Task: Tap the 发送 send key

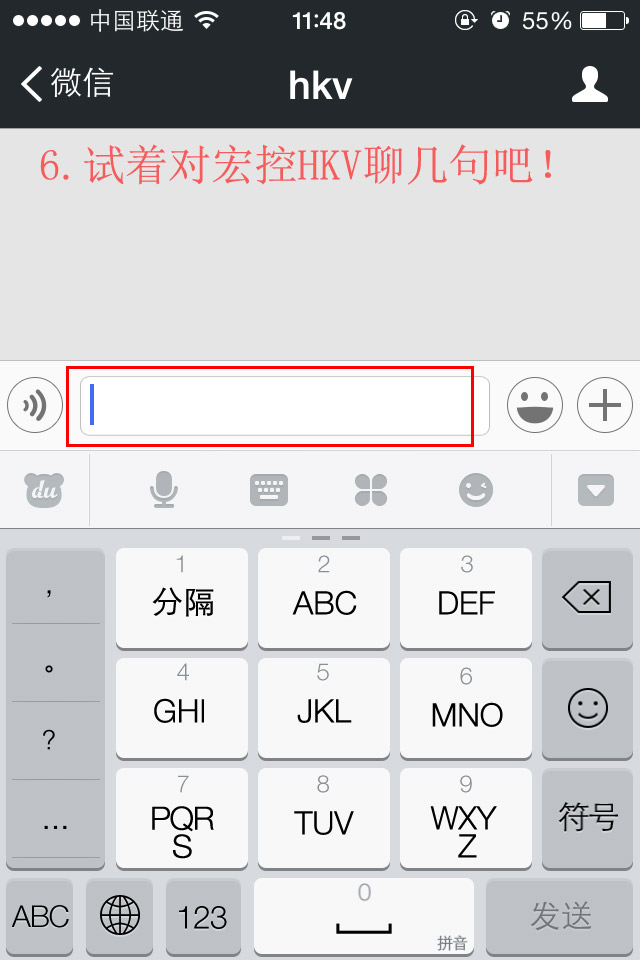Action: point(561,915)
